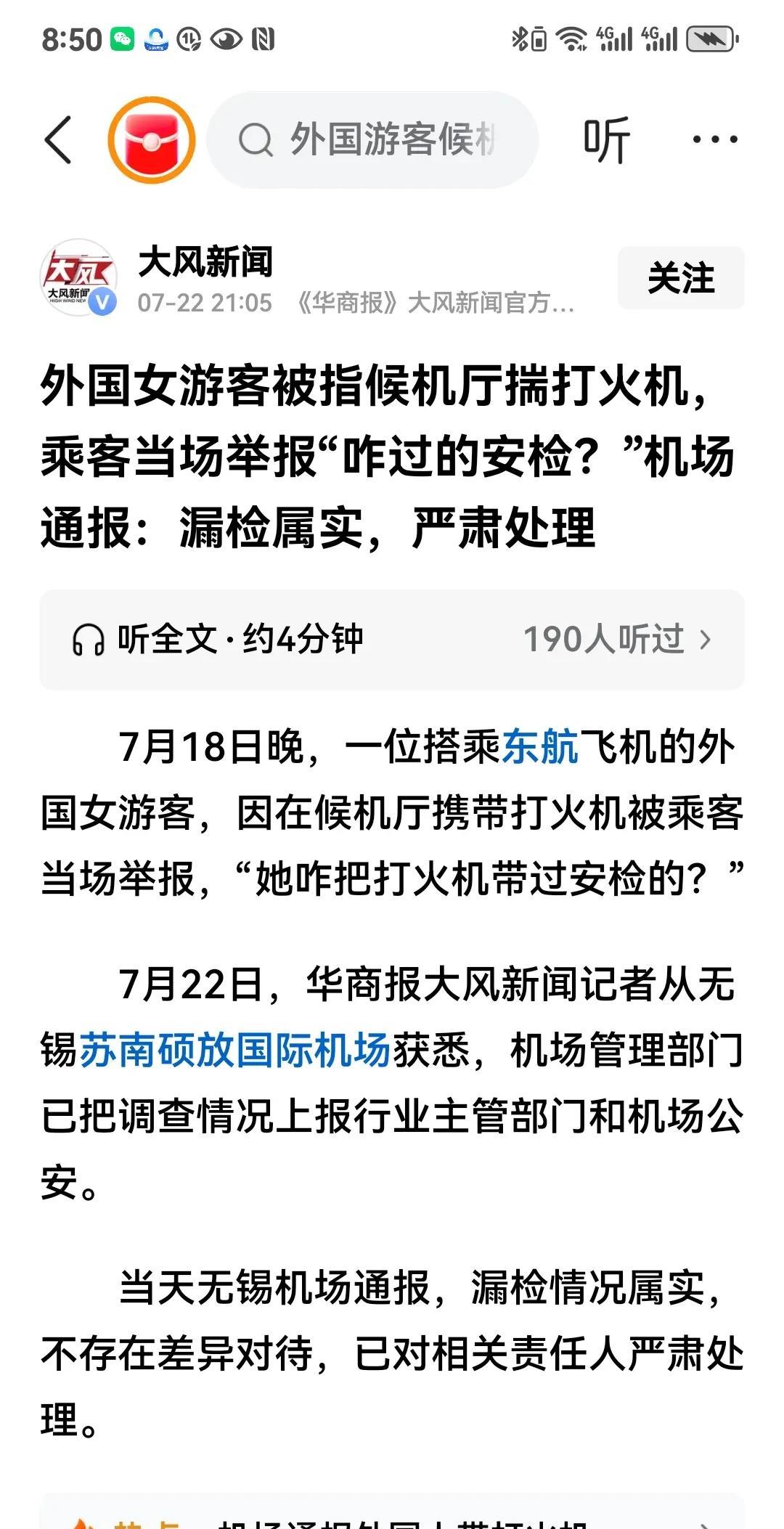Open 大风新闻 publisher profile
The height and width of the screenshot is (1529, 784).
tap(205, 262)
